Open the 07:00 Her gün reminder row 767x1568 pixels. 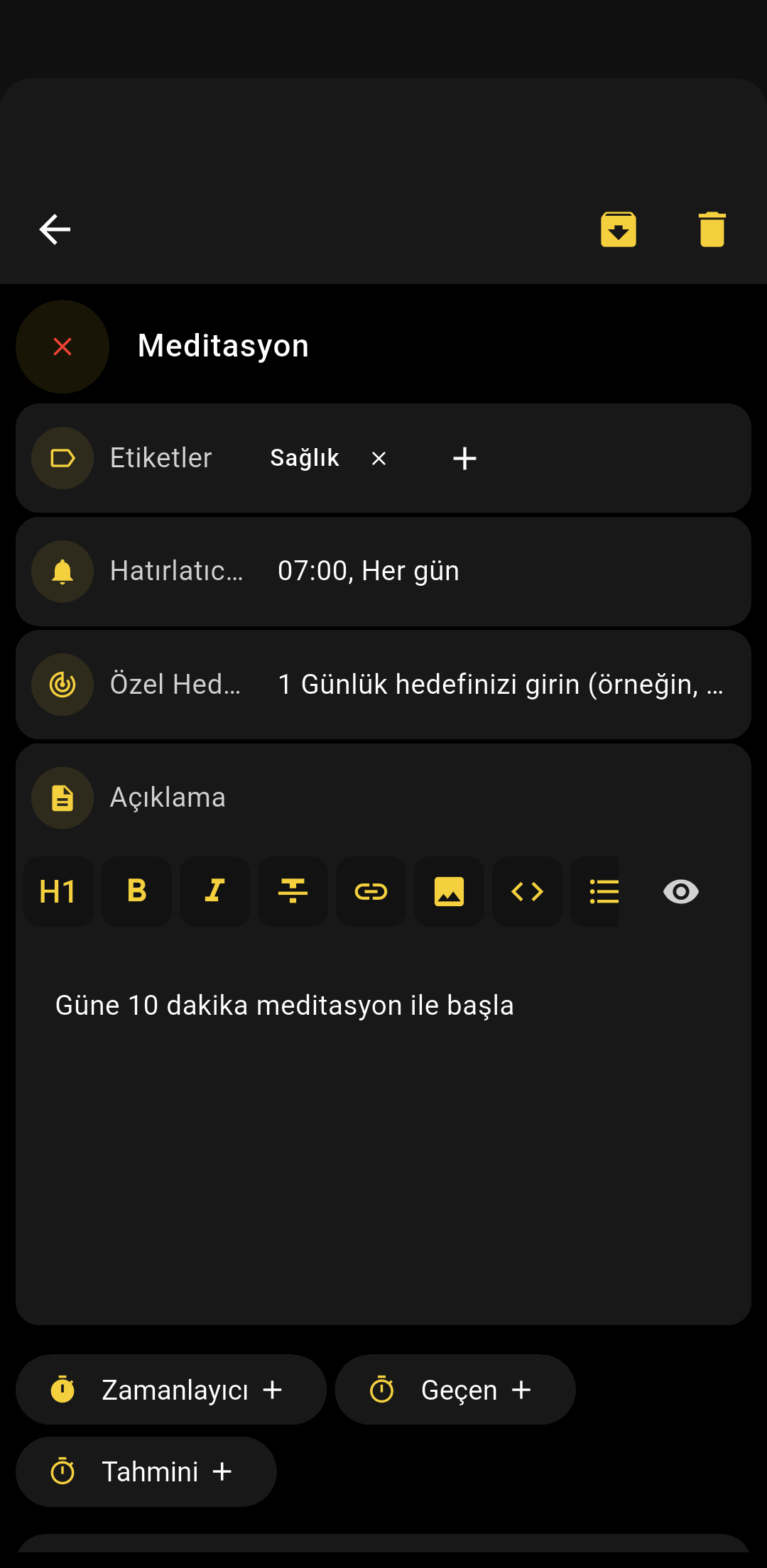tap(383, 572)
